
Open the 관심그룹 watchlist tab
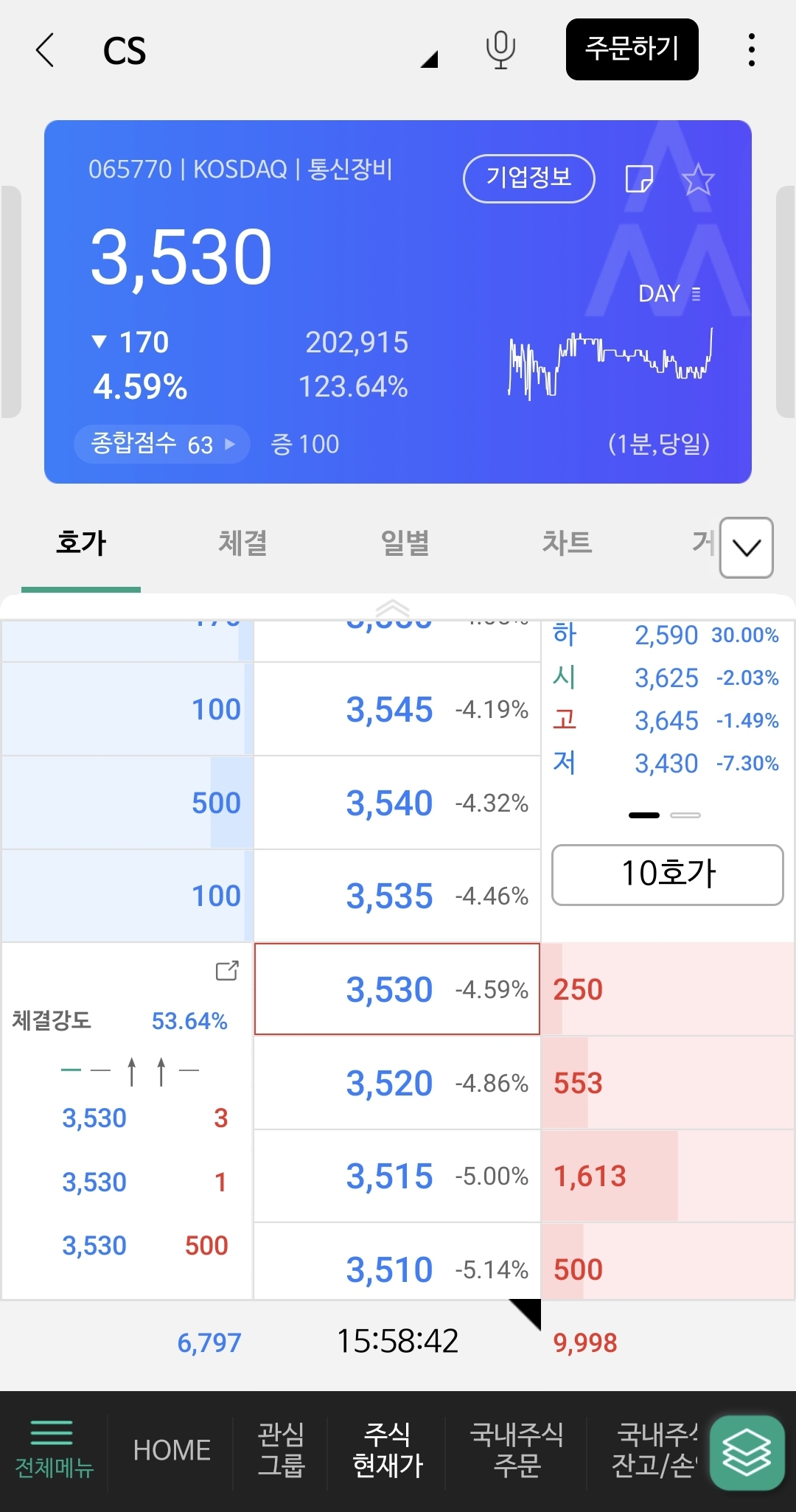(281, 1451)
